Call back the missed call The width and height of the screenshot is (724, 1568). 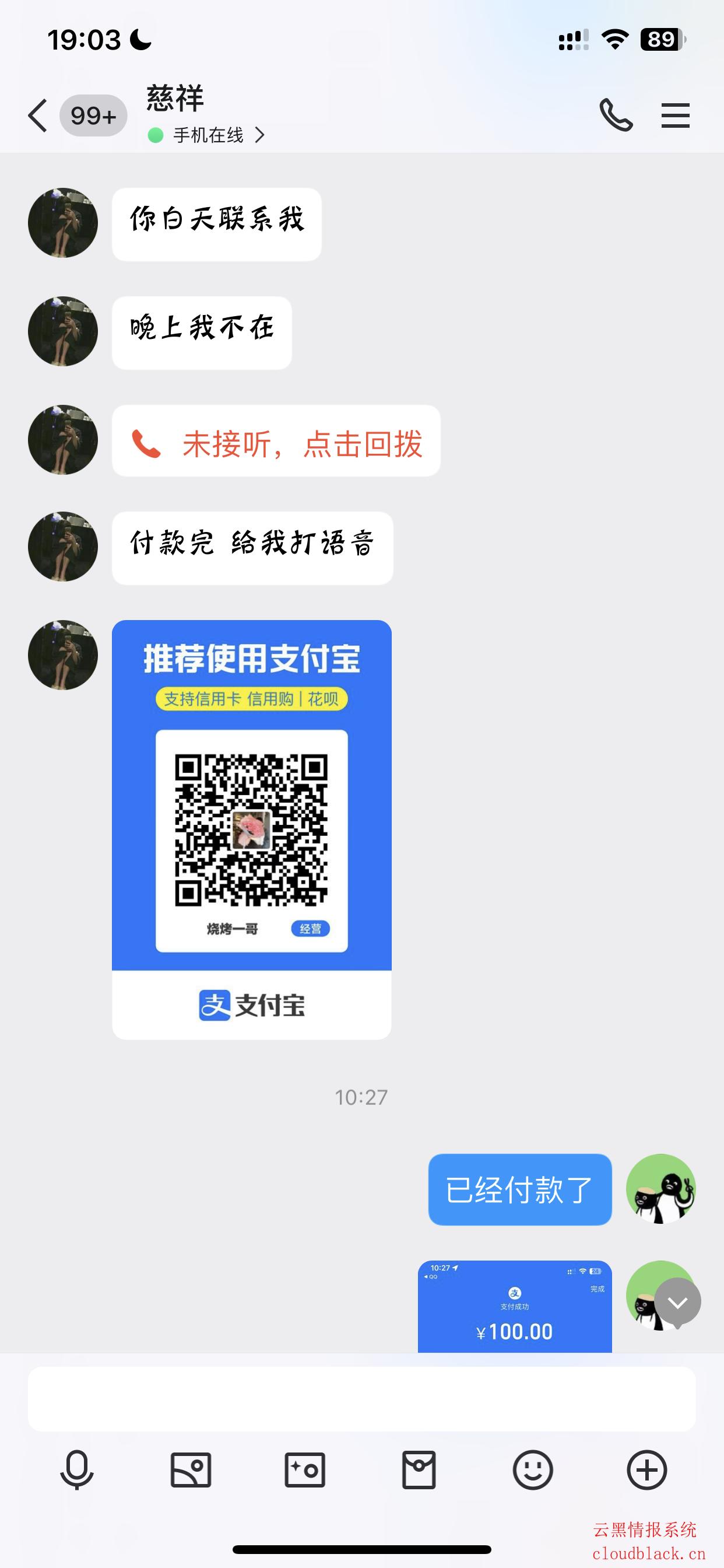[x=276, y=442]
